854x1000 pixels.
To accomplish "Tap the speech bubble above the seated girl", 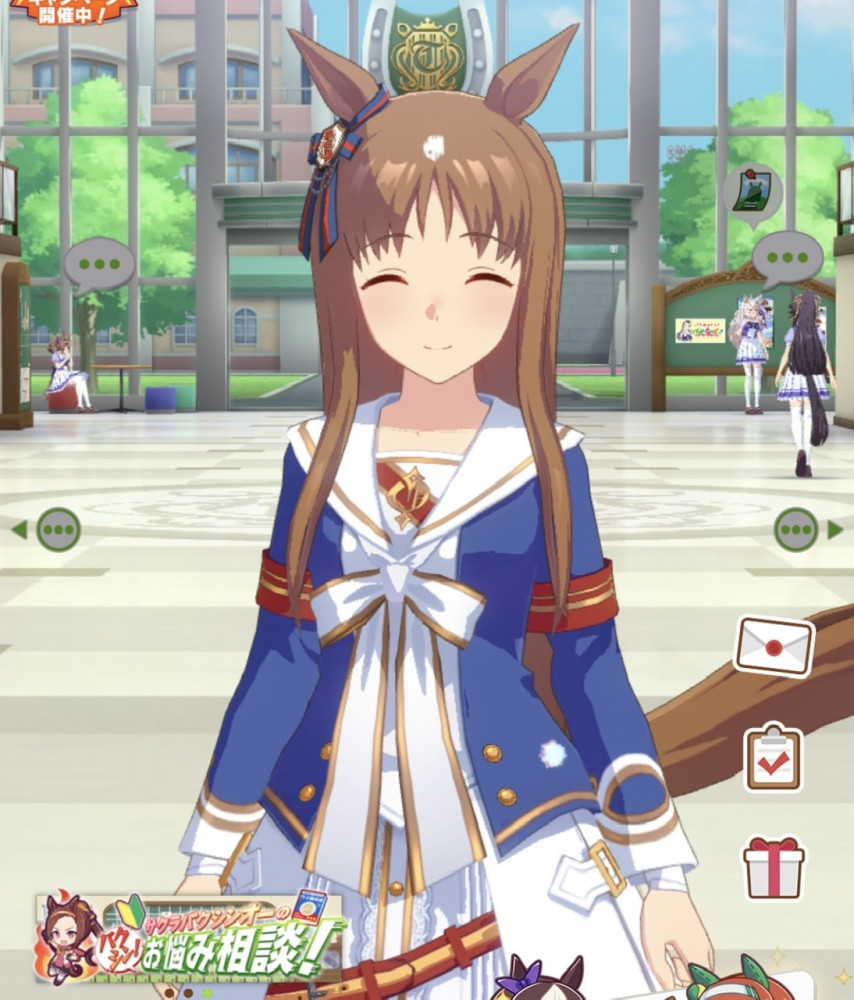I will [98, 264].
